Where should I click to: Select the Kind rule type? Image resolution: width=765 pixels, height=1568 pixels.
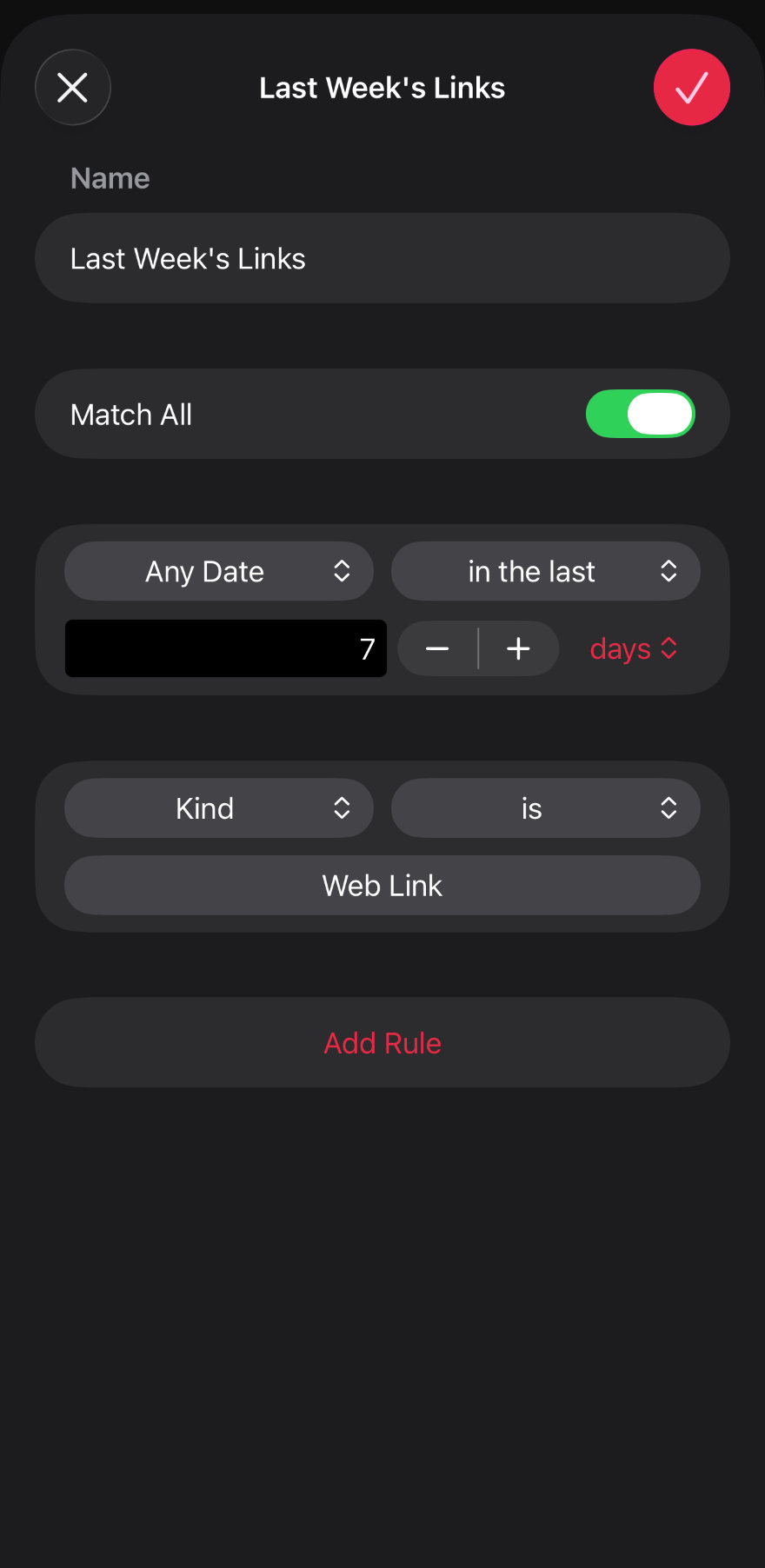coord(218,807)
